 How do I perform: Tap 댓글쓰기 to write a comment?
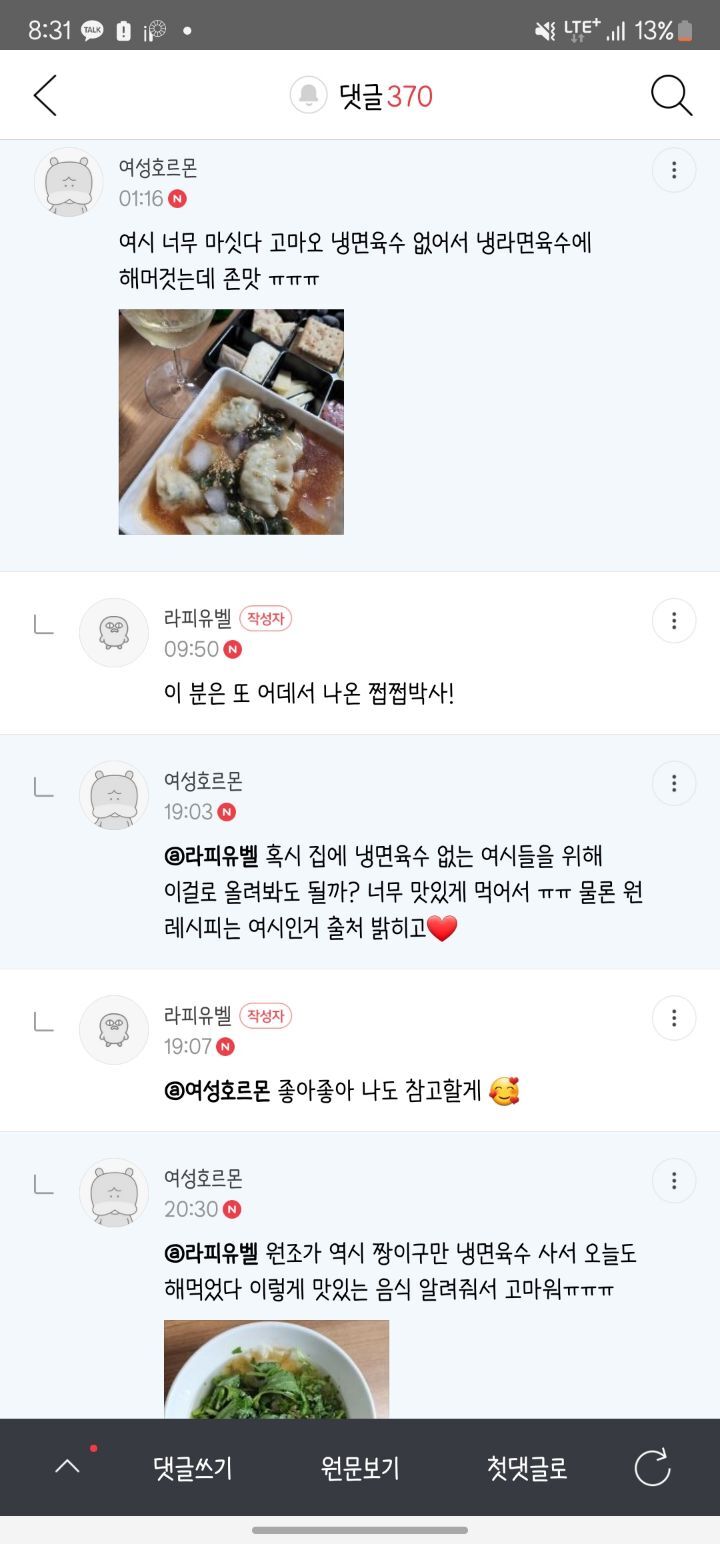(x=192, y=1468)
